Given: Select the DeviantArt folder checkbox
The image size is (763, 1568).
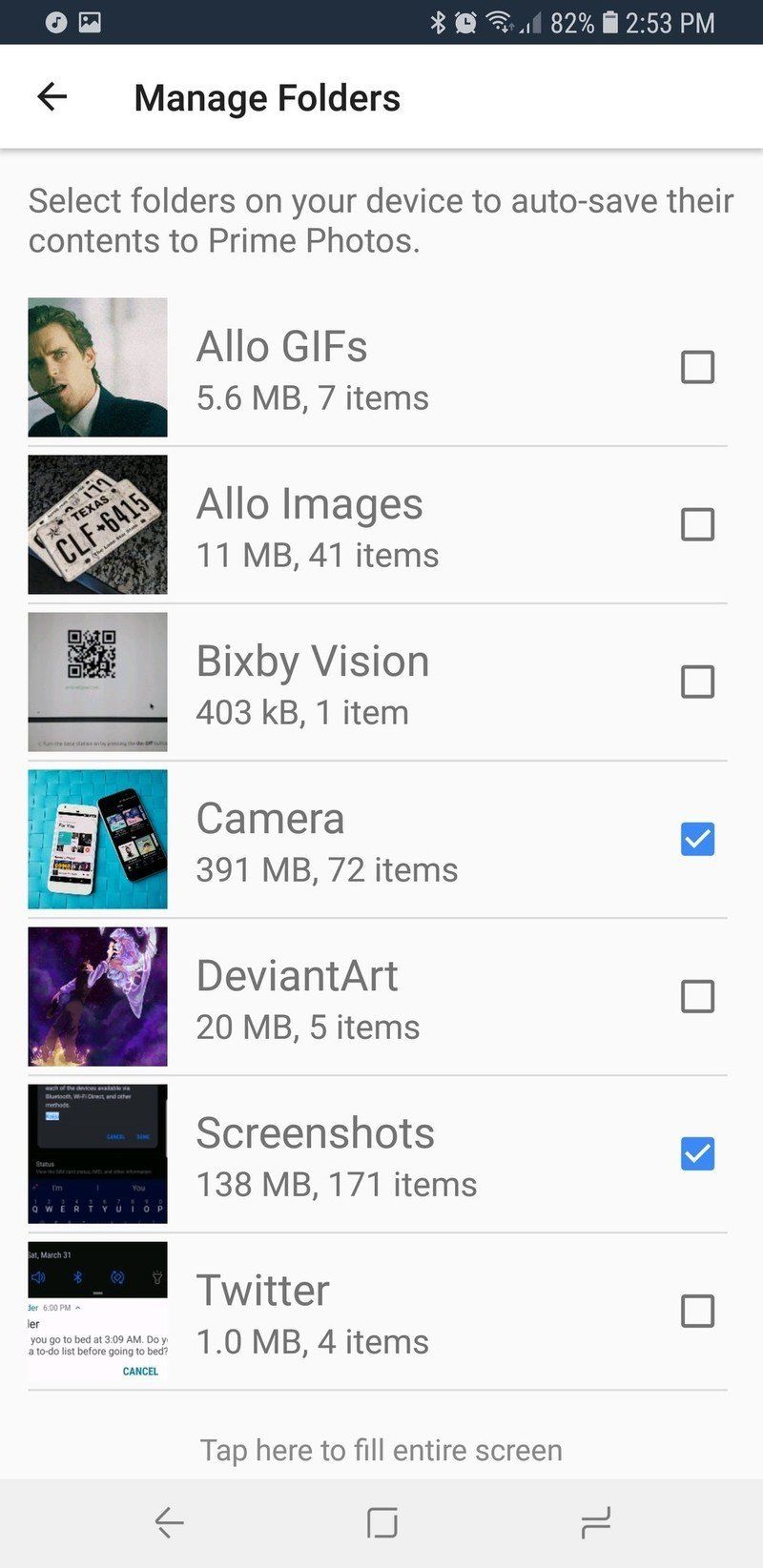Looking at the screenshot, I should pos(697,996).
